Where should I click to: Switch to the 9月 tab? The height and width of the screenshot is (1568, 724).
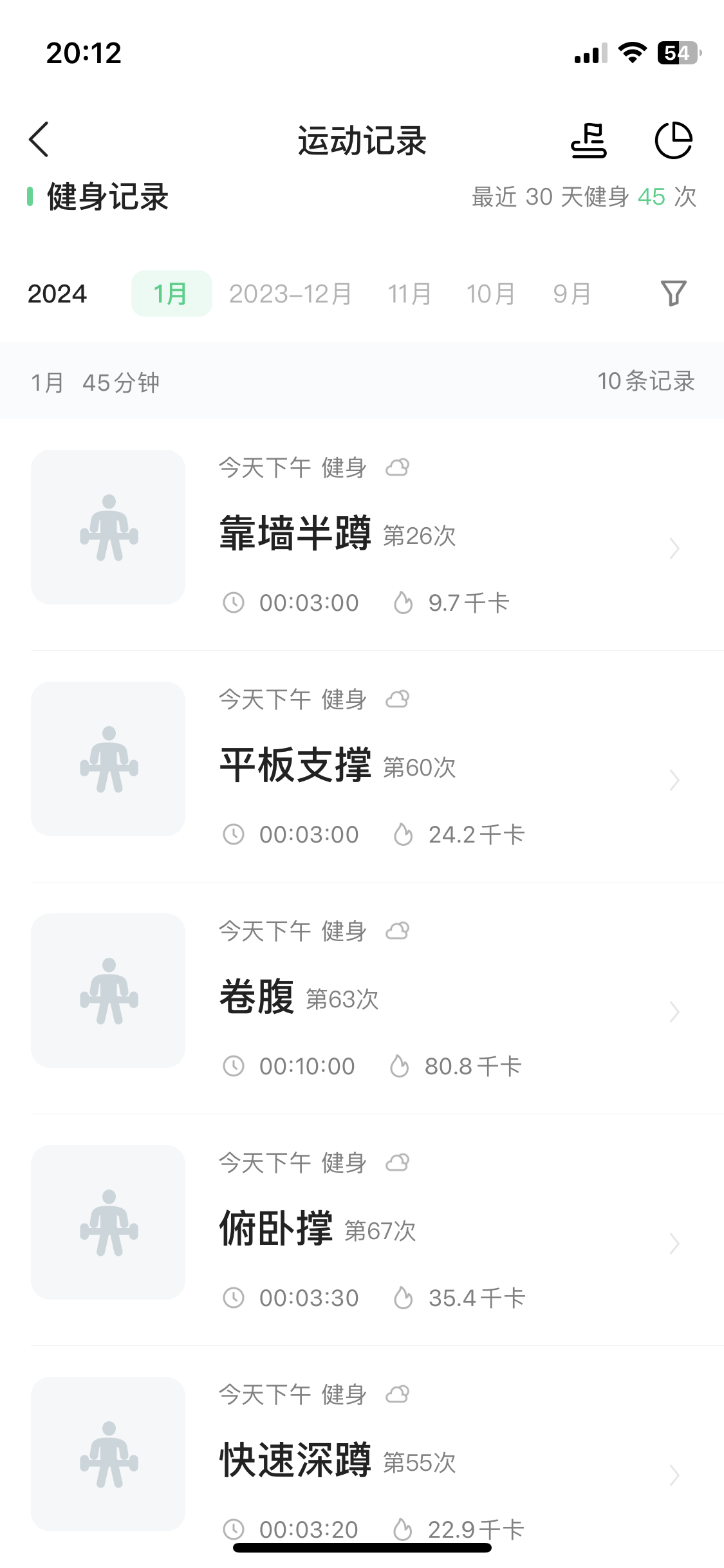pos(571,294)
